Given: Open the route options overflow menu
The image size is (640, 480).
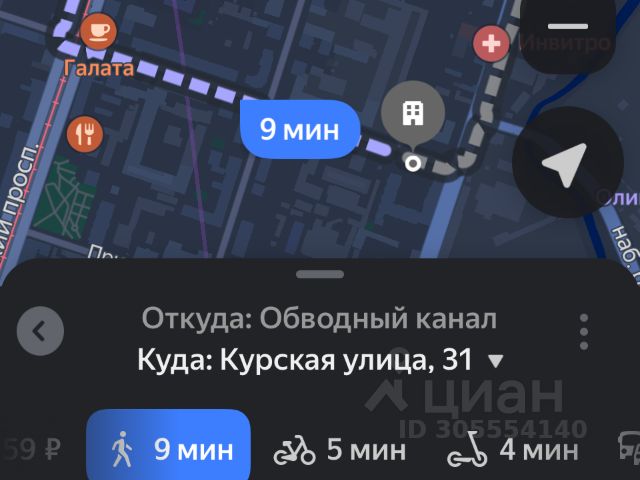Looking at the screenshot, I should [x=584, y=332].
